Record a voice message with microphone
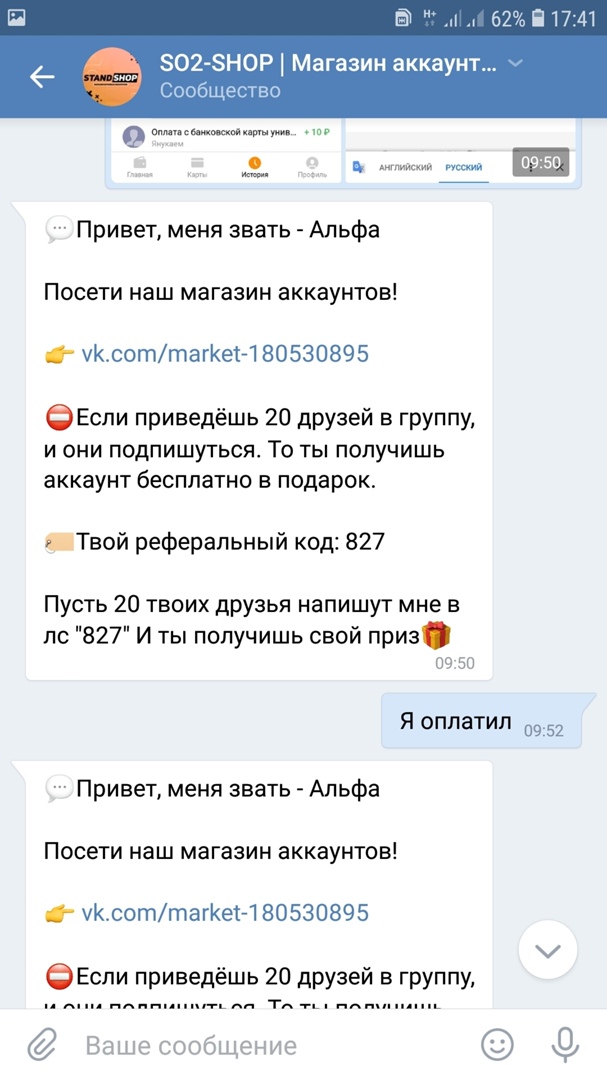Viewport: 607px width, 1080px height. tap(565, 1045)
